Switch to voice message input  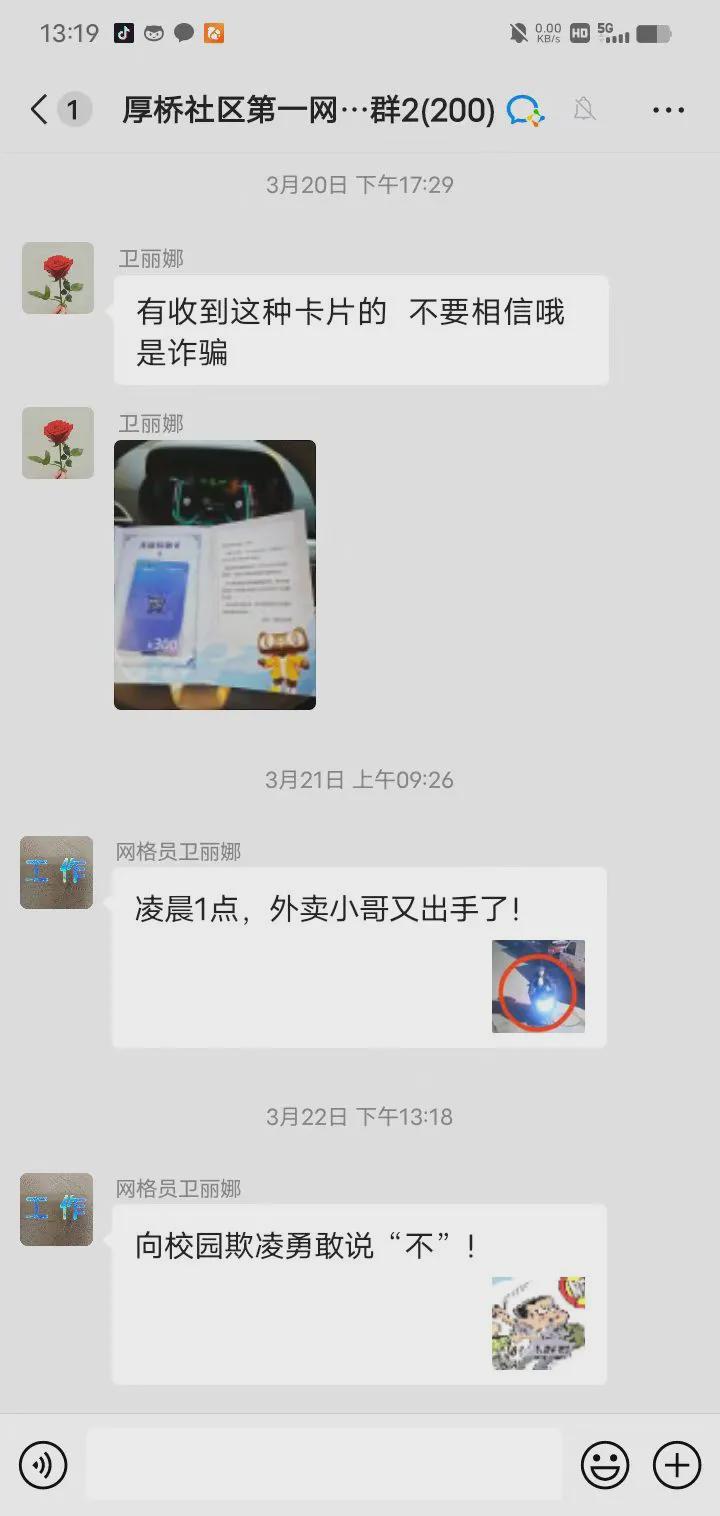(43, 1465)
